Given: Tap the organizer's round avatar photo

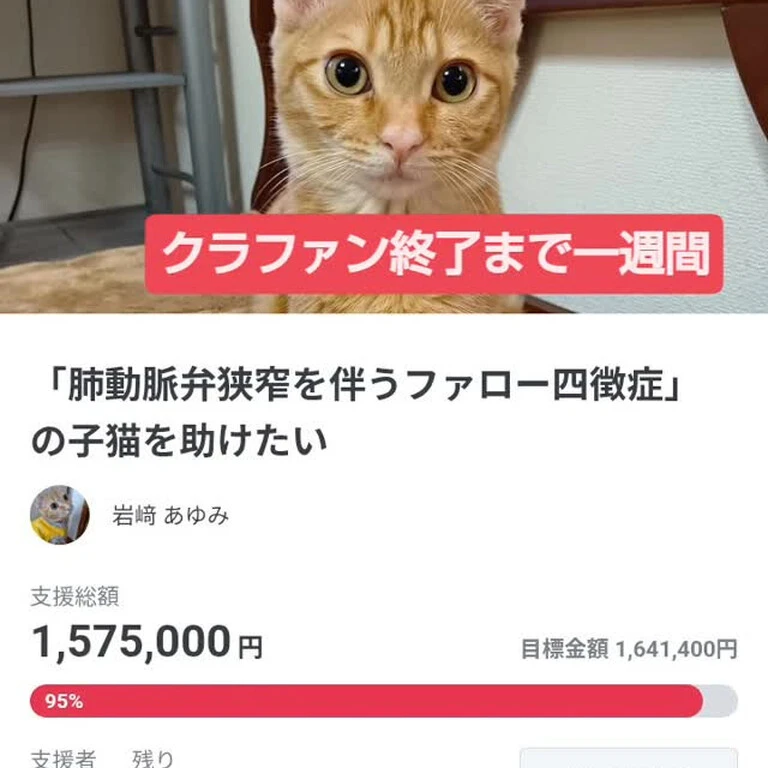Looking at the screenshot, I should (60, 515).
